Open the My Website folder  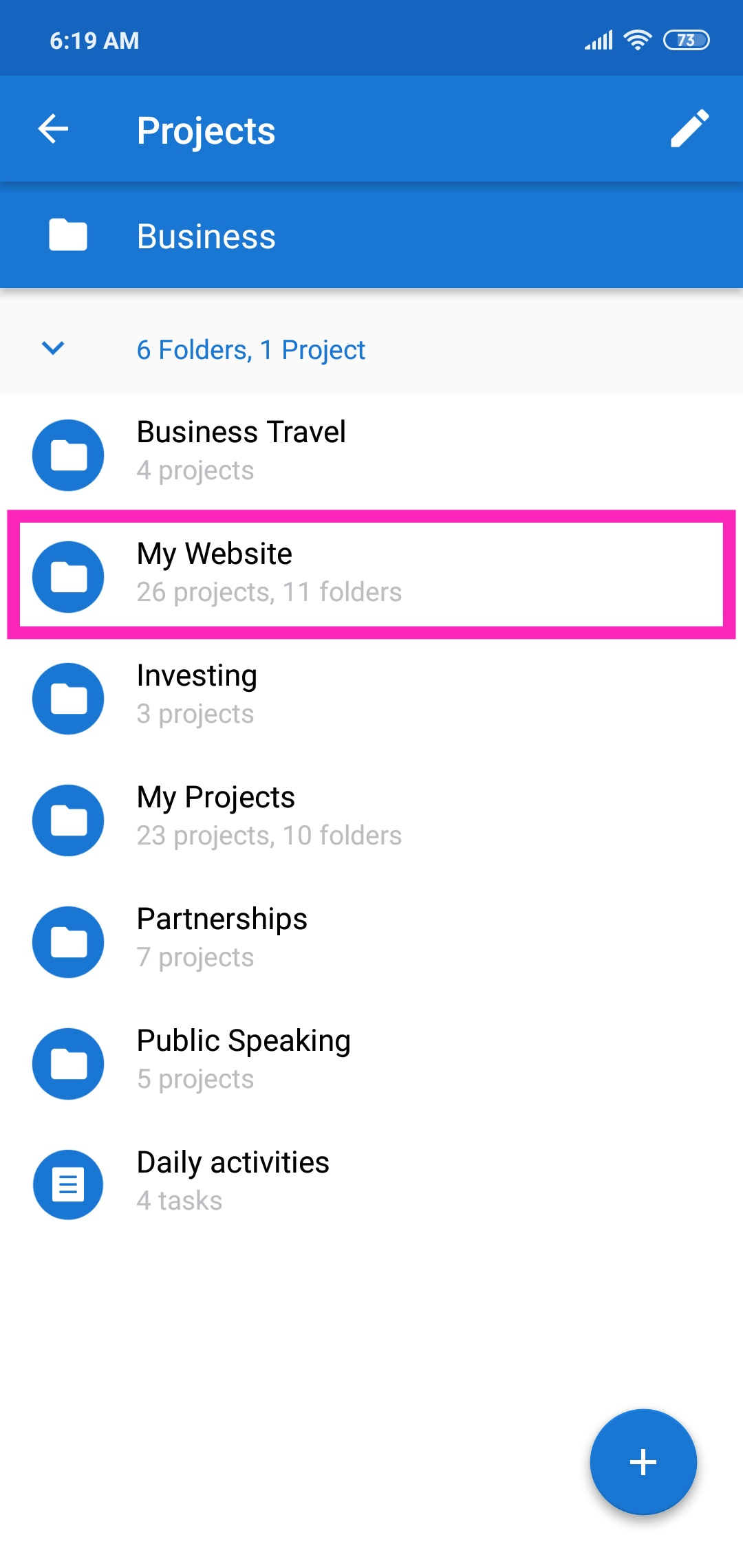(x=371, y=575)
